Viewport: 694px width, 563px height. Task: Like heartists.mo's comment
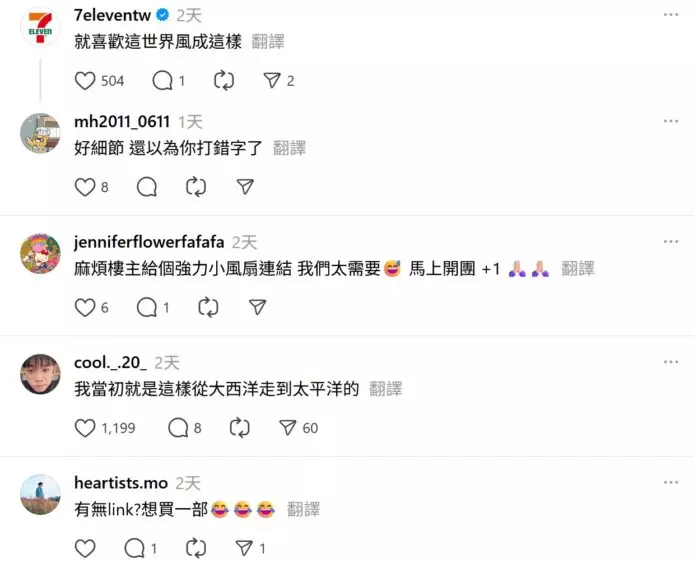[x=85, y=548]
